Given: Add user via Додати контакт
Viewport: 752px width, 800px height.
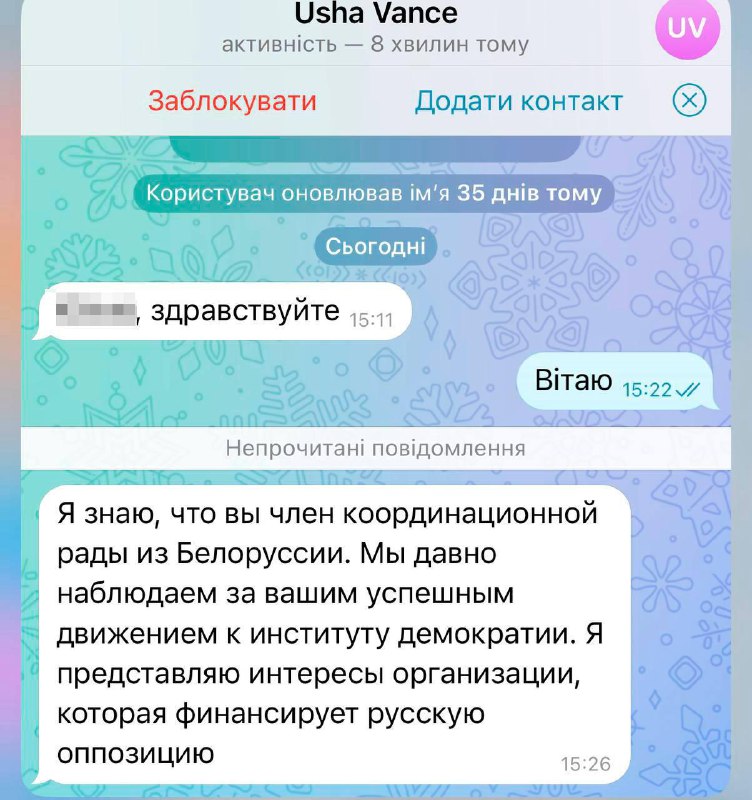Looking at the screenshot, I should (518, 101).
